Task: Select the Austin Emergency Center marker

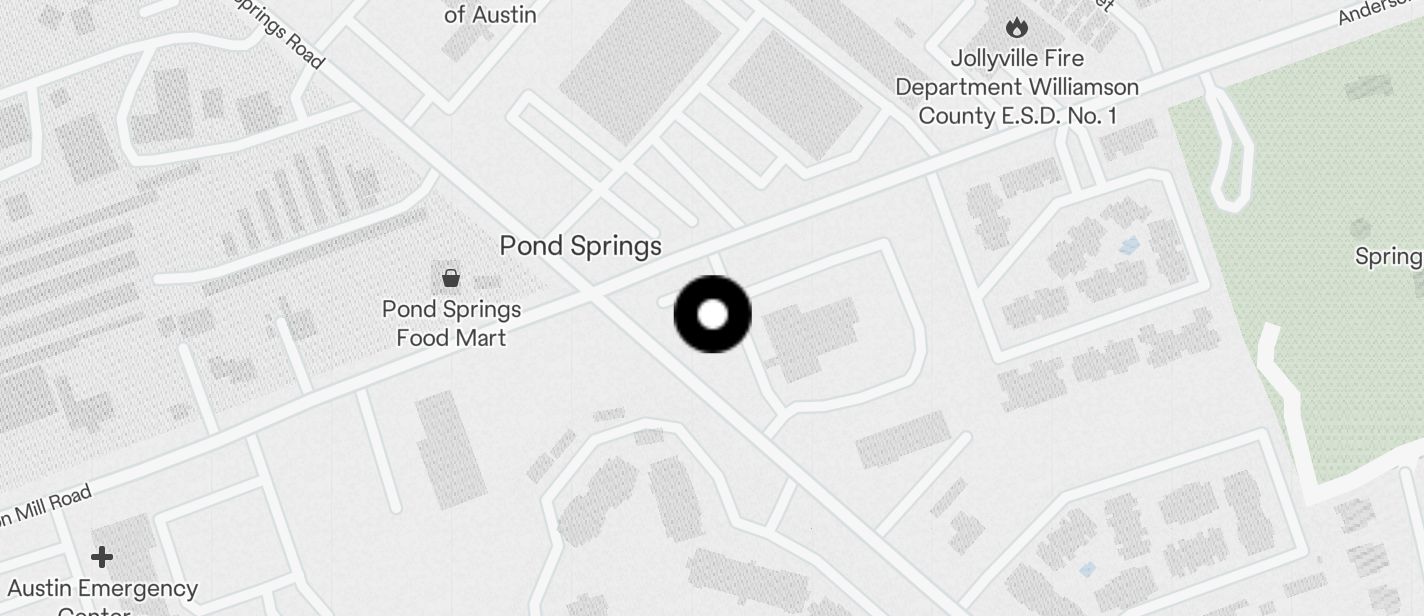Action: tap(101, 557)
